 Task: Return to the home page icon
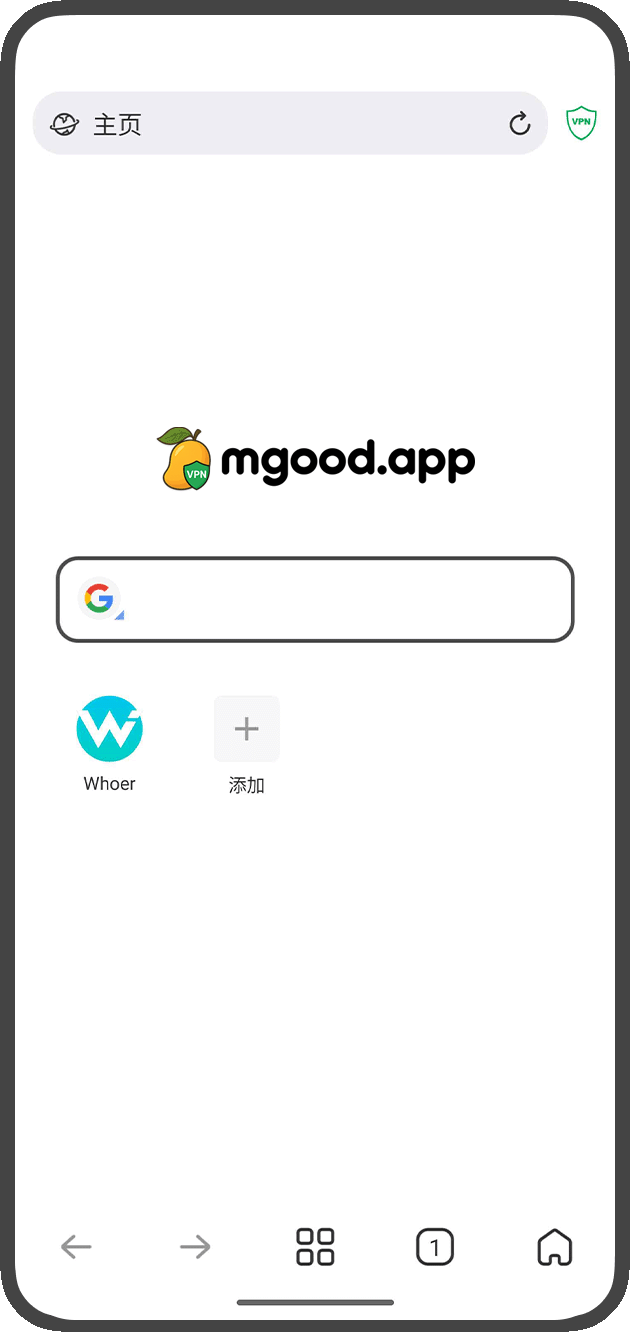[x=554, y=1247]
